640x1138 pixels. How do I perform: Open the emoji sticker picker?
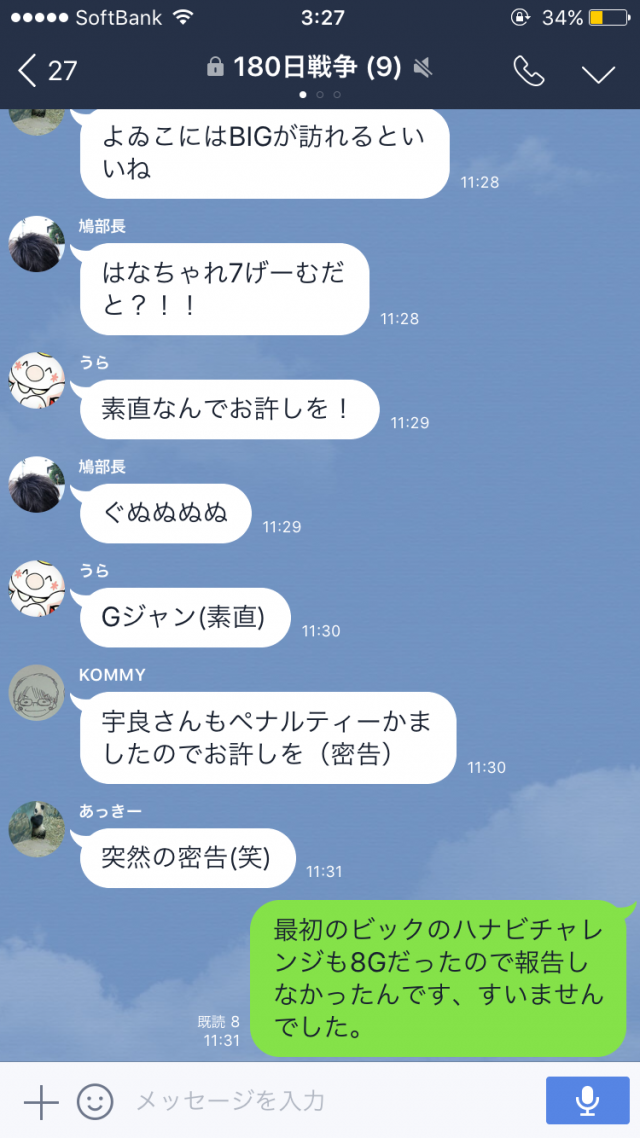(95, 1101)
